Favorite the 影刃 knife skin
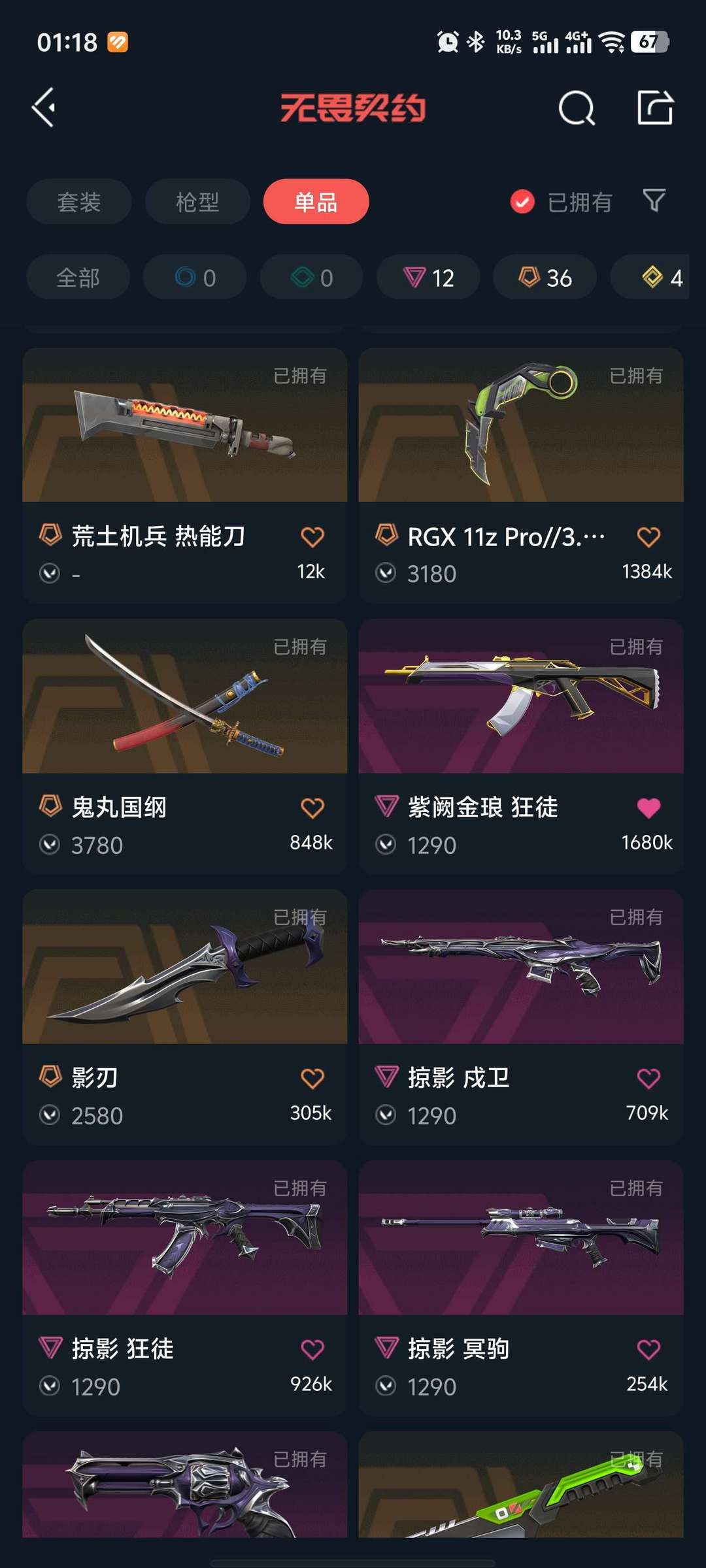 pos(312,1079)
